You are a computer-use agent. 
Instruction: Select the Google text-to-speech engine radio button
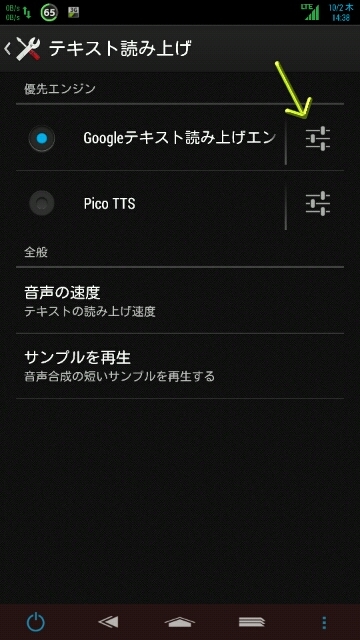[x=42, y=139]
